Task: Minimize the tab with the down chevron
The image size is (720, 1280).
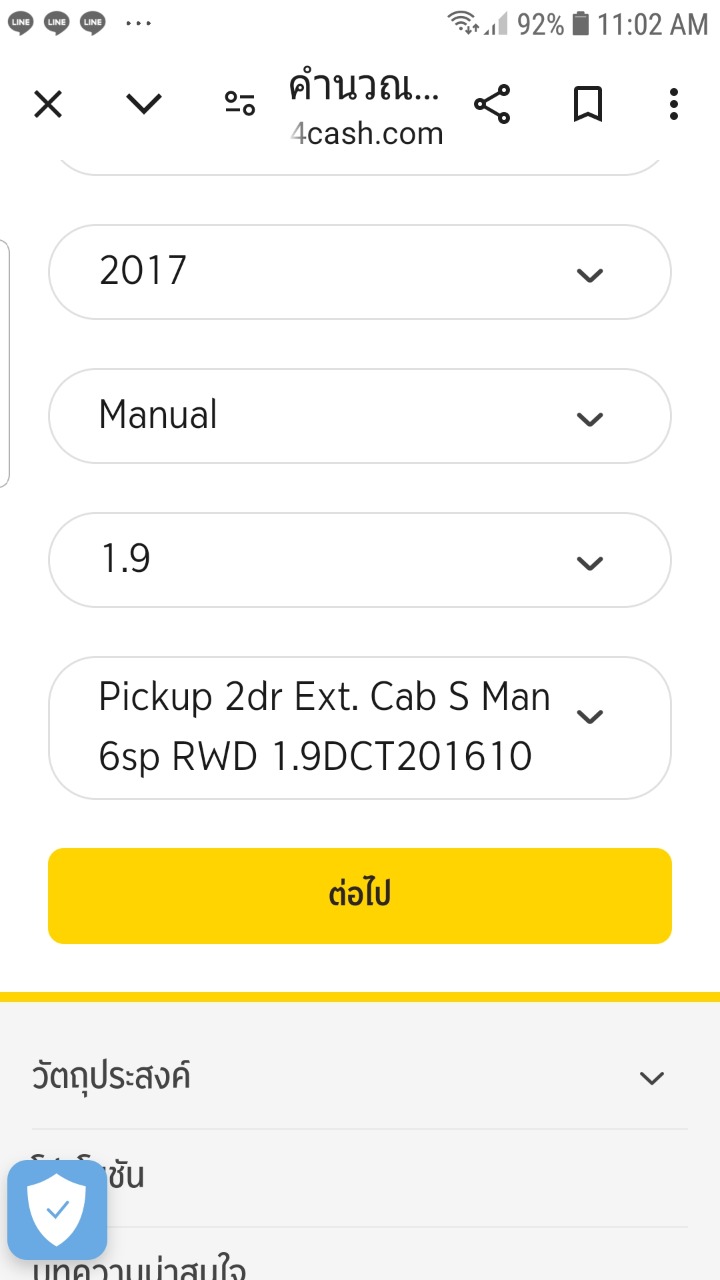Action: tap(144, 103)
